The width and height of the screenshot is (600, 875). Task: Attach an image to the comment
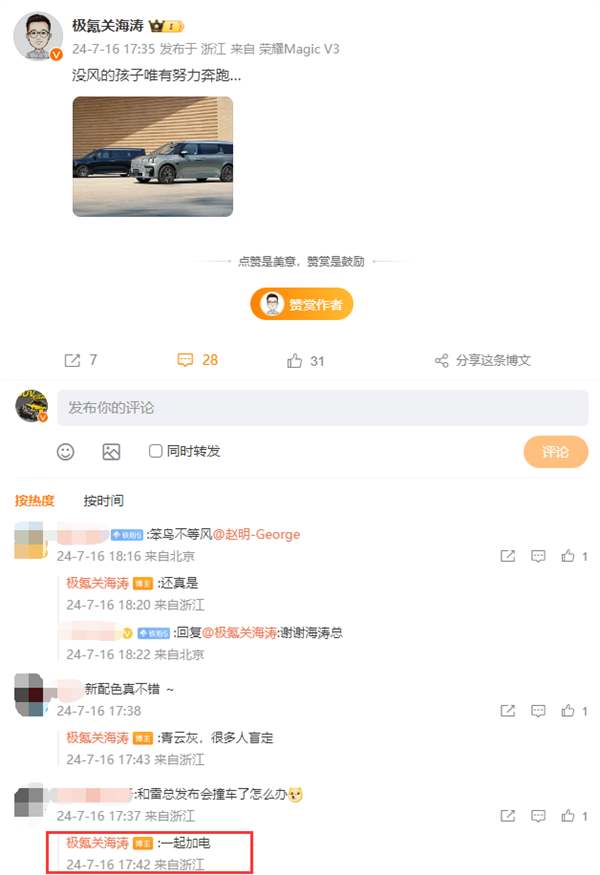pos(111,452)
